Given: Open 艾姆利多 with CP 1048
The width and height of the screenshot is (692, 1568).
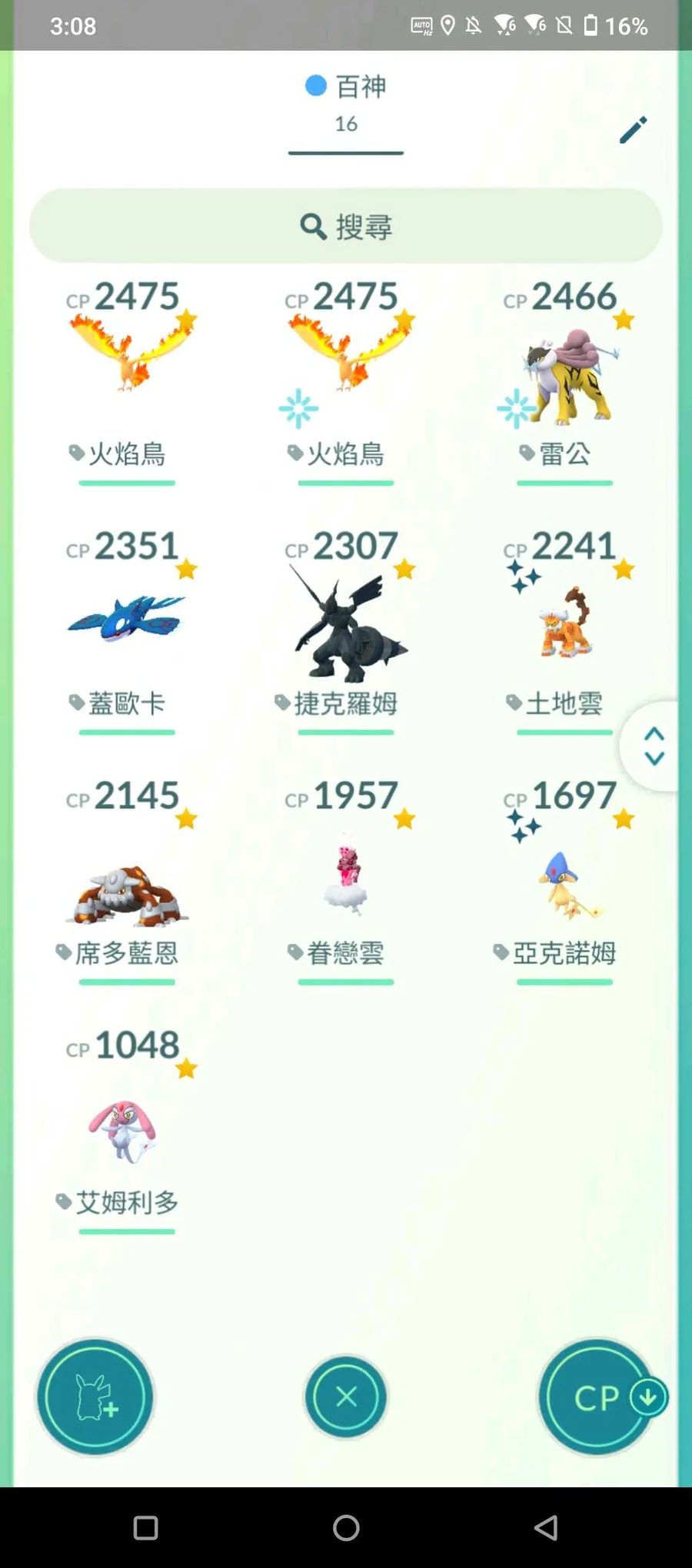Looking at the screenshot, I should (127, 1126).
